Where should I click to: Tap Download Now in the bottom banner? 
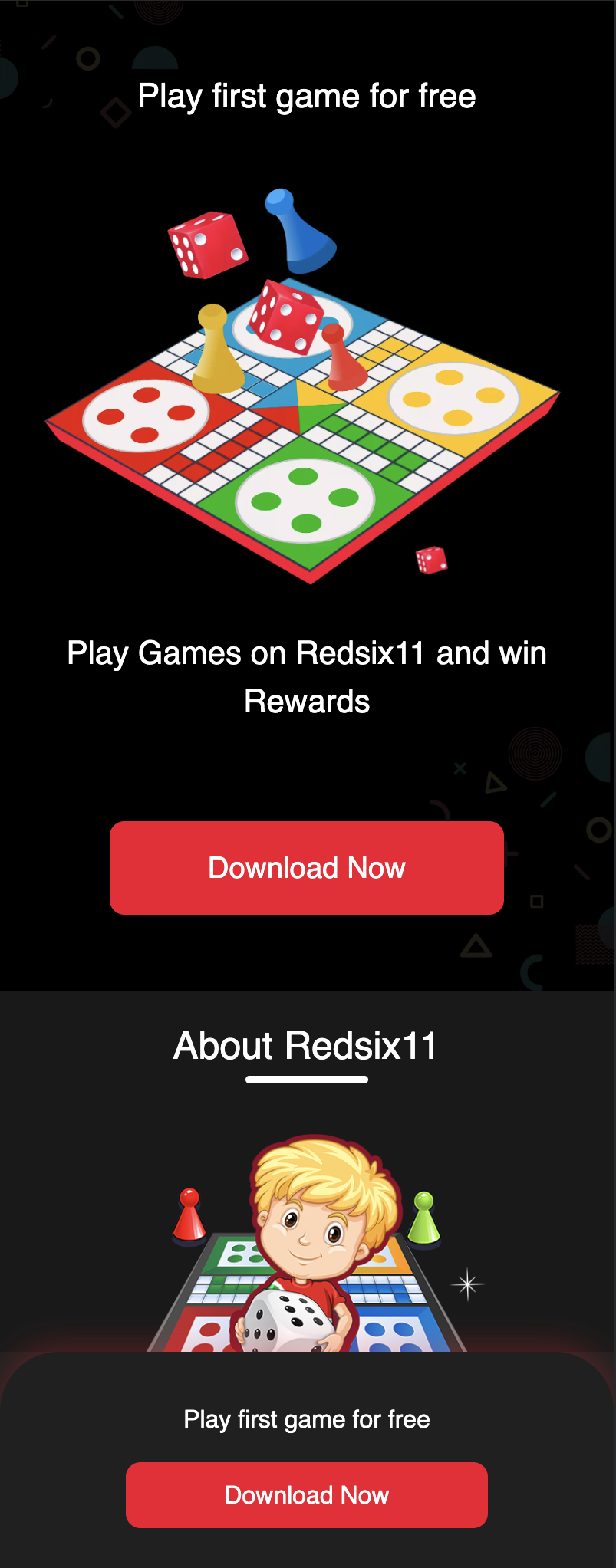coord(307,1494)
